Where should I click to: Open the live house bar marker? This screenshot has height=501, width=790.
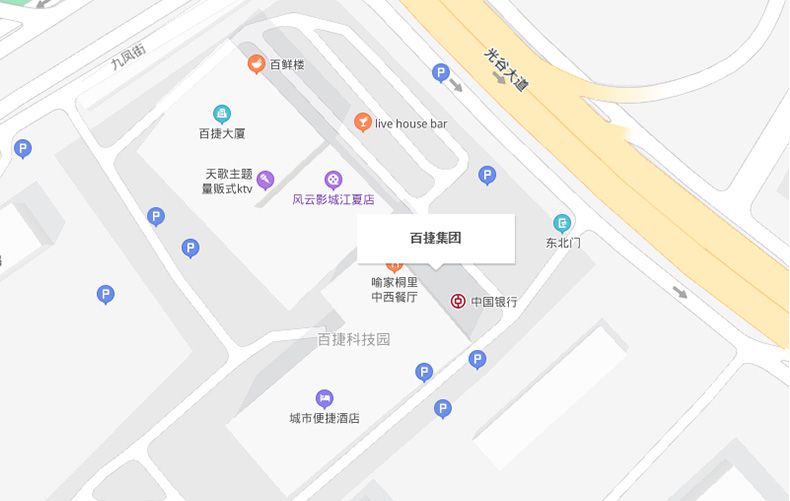tap(362, 123)
